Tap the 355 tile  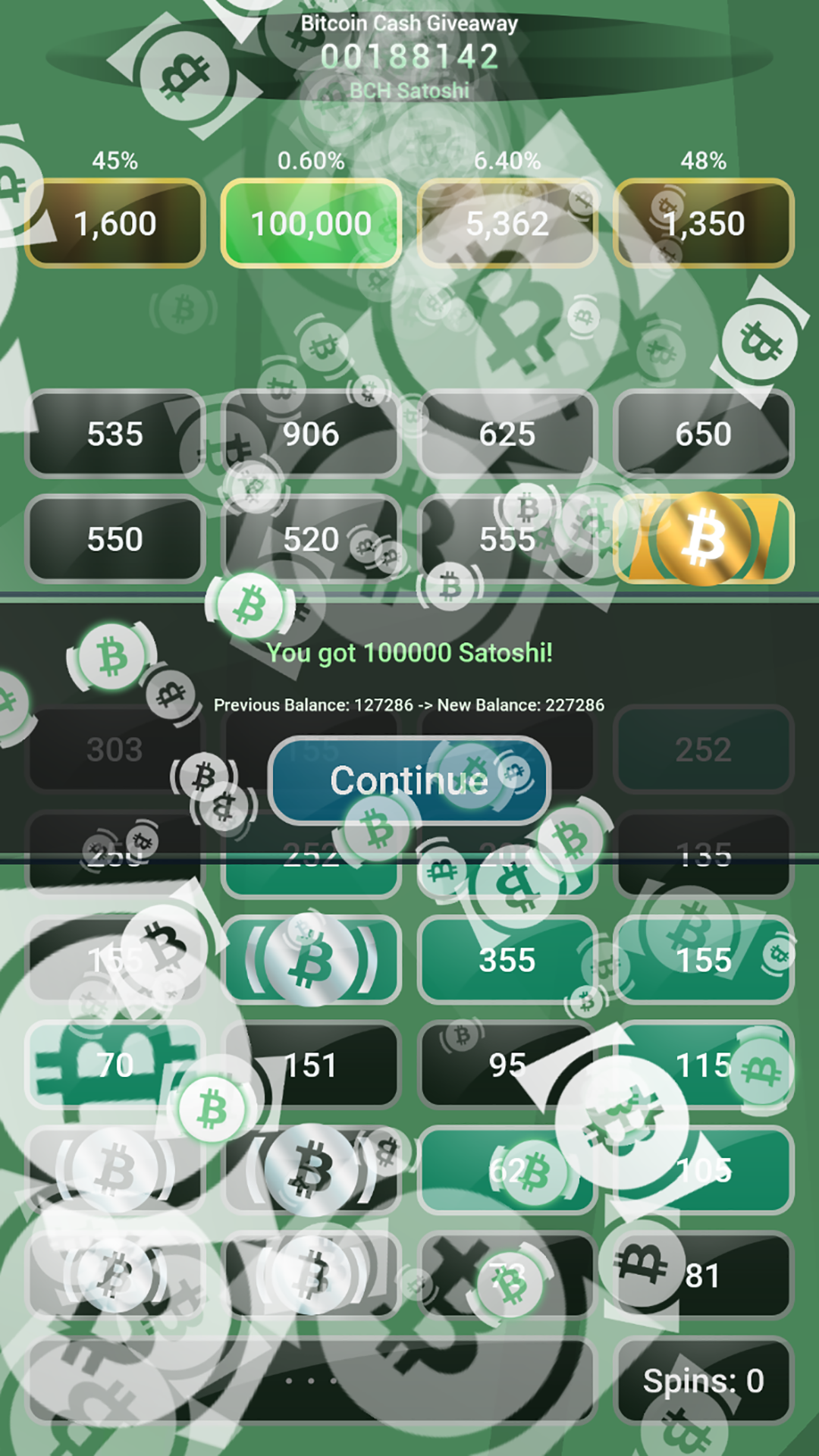pyautogui.click(x=507, y=960)
